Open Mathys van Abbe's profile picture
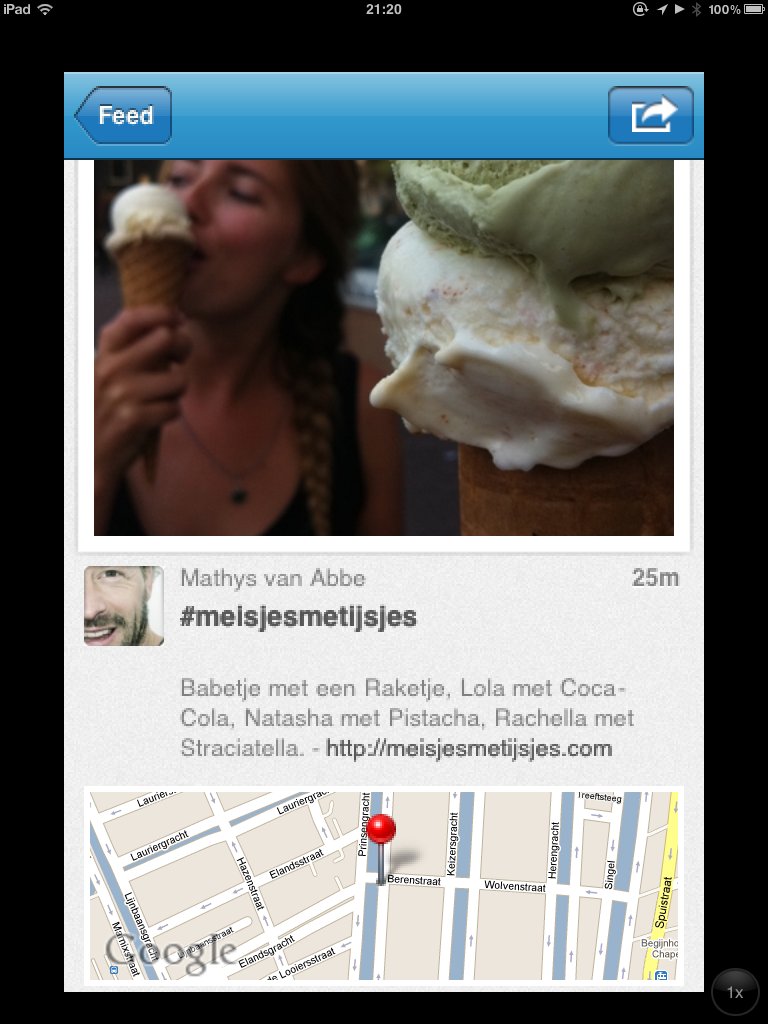768x1024 pixels. tap(124, 606)
